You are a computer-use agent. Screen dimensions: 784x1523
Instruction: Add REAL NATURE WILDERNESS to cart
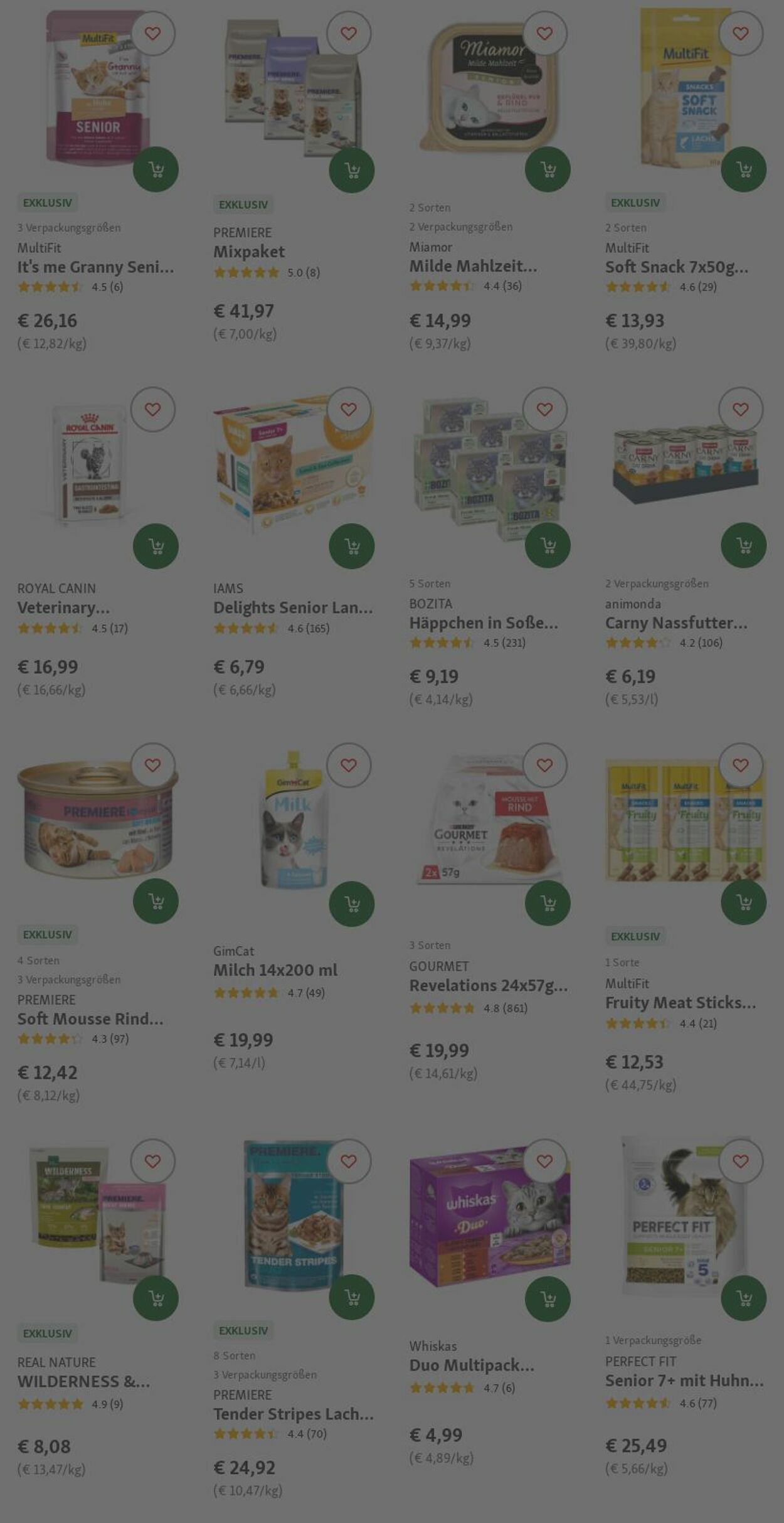[156, 1298]
